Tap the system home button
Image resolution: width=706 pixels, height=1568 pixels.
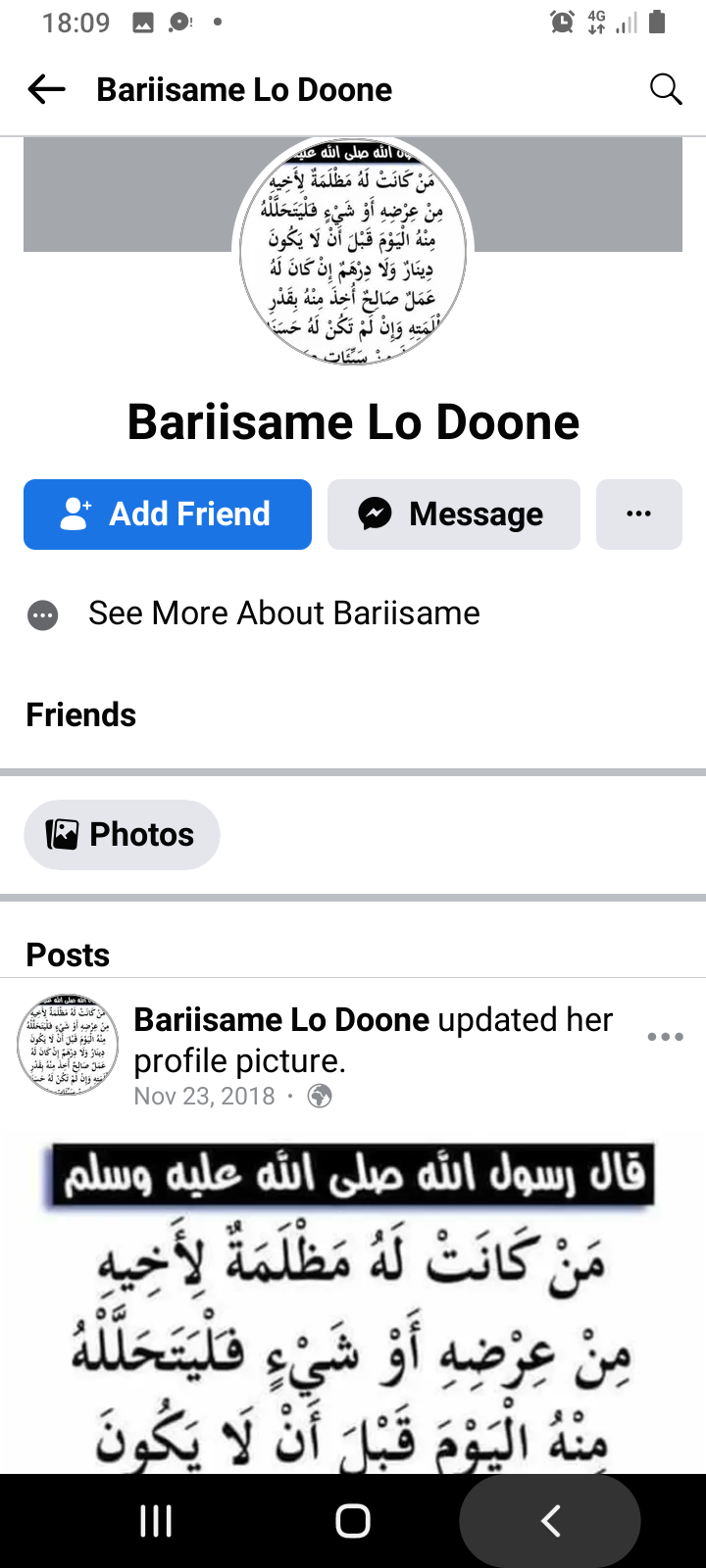353,1521
